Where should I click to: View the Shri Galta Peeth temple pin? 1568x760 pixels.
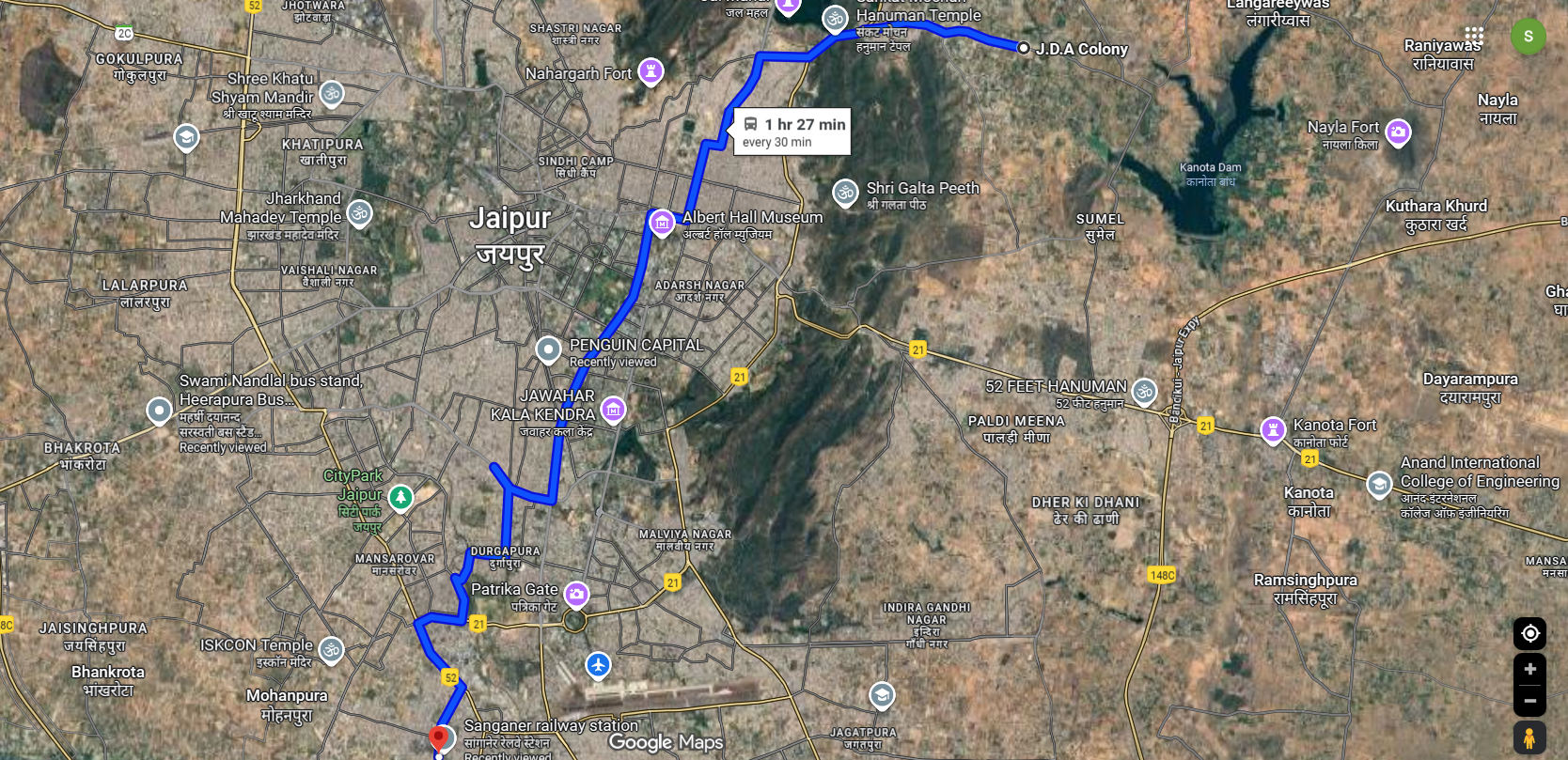(845, 193)
